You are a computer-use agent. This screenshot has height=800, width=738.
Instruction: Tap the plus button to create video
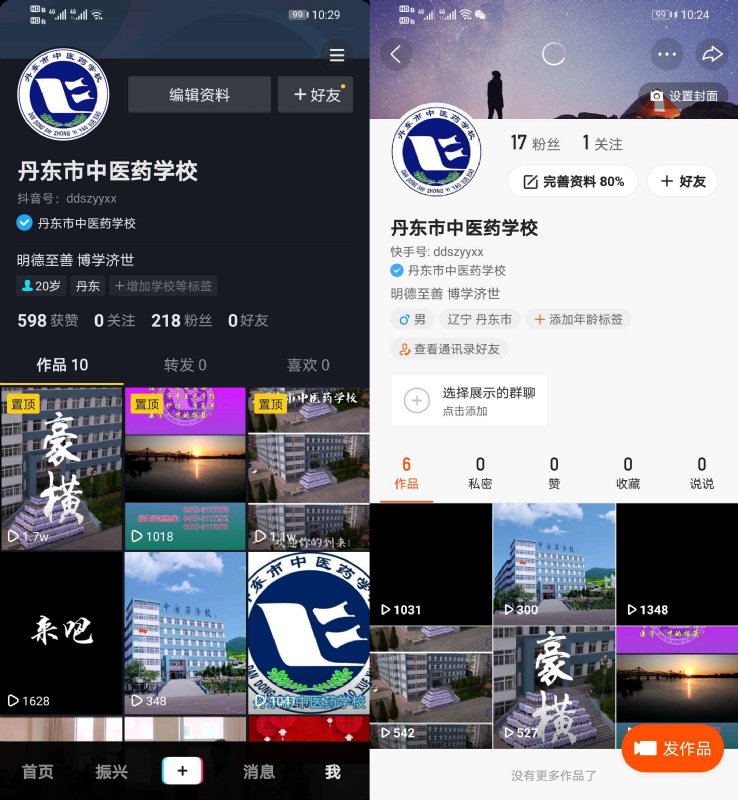(x=182, y=771)
